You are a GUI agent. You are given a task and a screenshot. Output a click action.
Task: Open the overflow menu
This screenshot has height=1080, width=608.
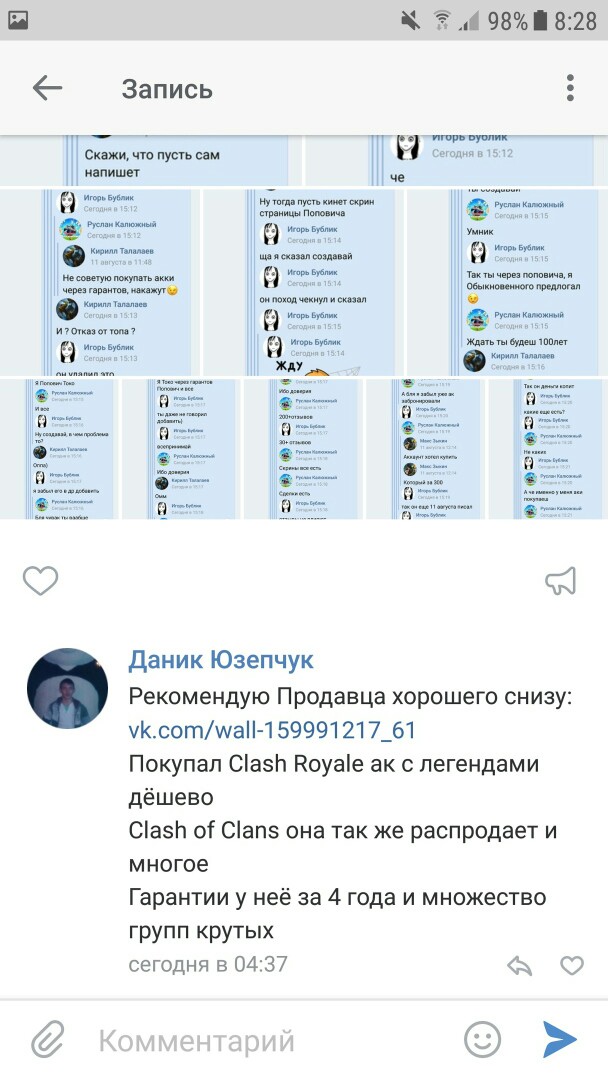tap(570, 88)
